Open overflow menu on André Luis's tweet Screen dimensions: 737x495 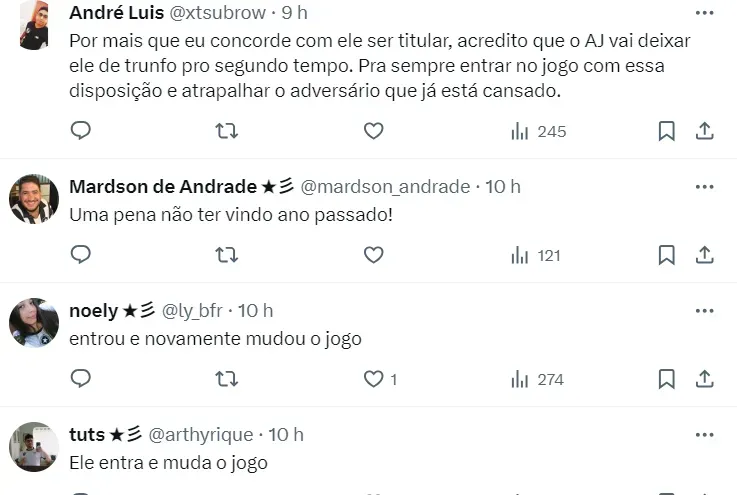click(704, 13)
